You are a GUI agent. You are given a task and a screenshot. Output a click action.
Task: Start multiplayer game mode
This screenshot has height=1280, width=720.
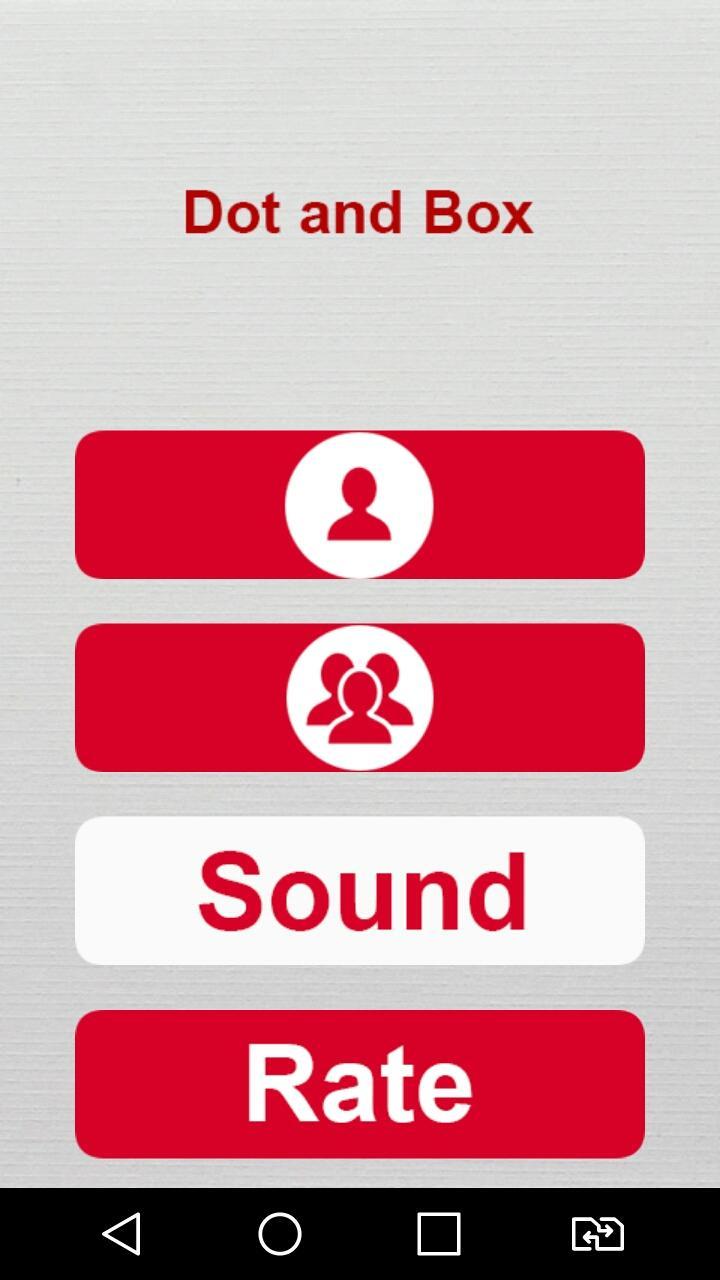[x=359, y=698]
